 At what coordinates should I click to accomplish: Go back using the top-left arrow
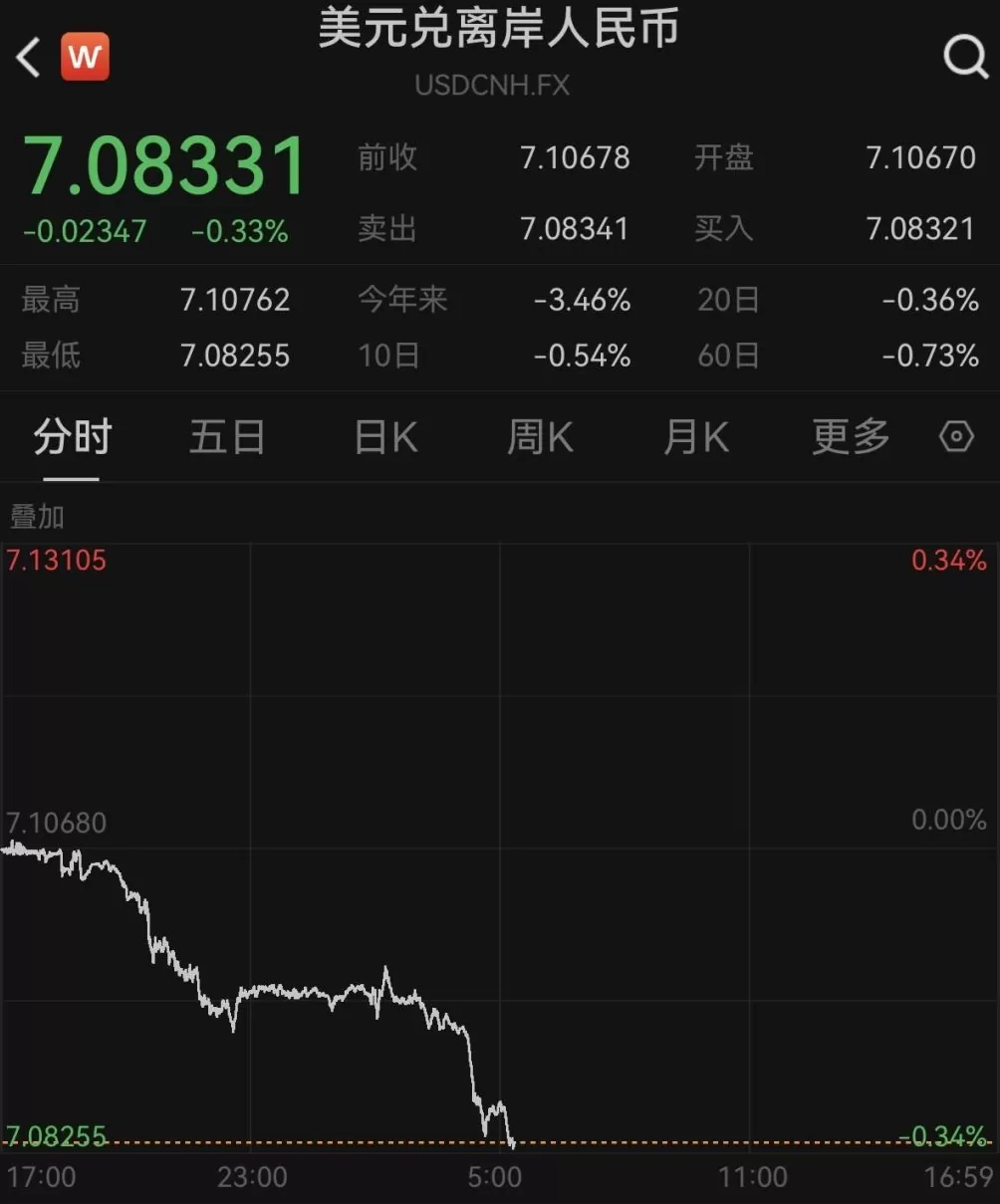pos(29,58)
